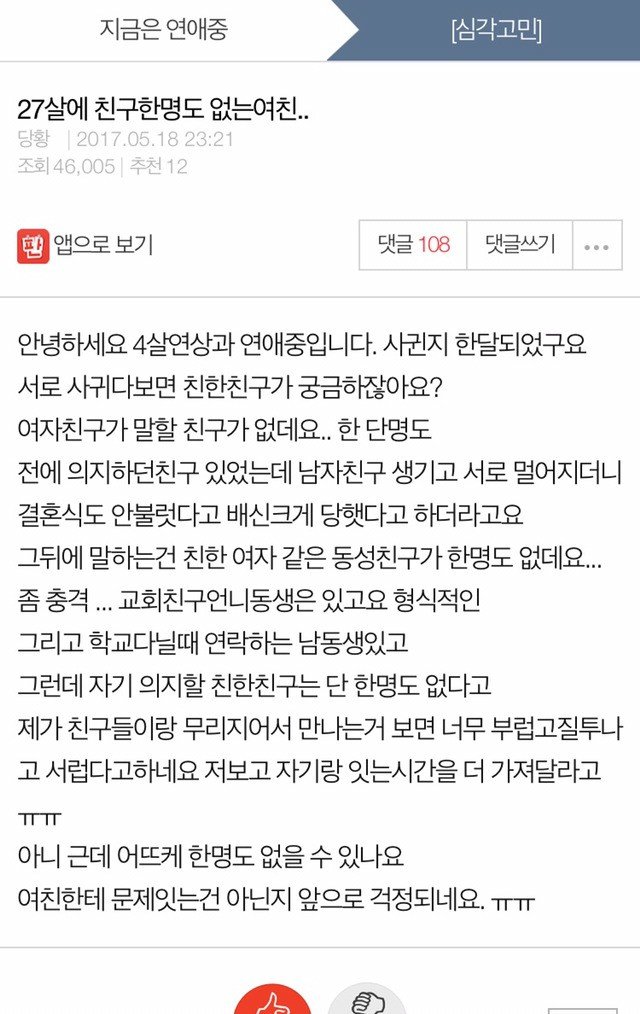The image size is (640, 1014).
Task: Write a comment with 댓글쓰기
Action: [x=519, y=245]
